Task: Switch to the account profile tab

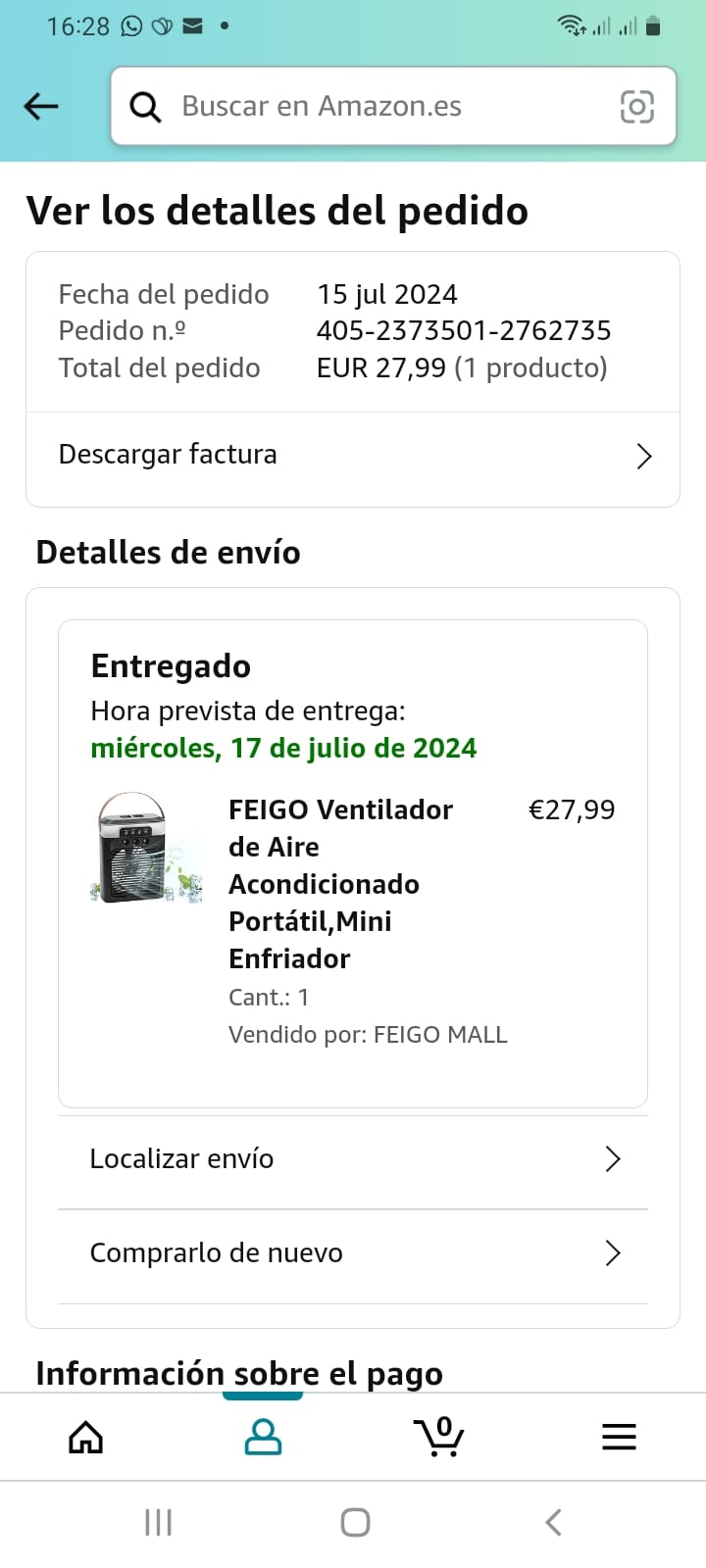Action: click(263, 1437)
